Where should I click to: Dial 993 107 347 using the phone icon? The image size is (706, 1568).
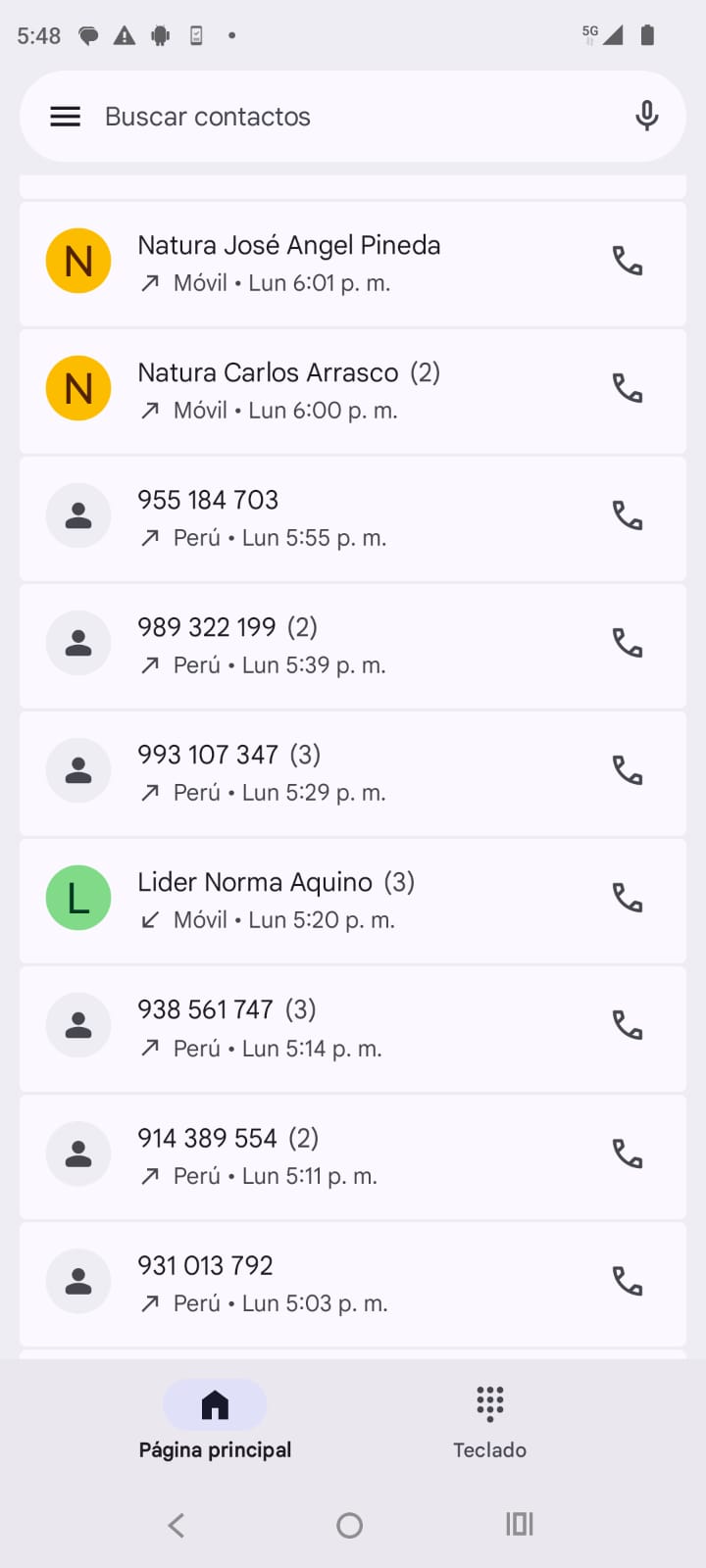coord(628,771)
